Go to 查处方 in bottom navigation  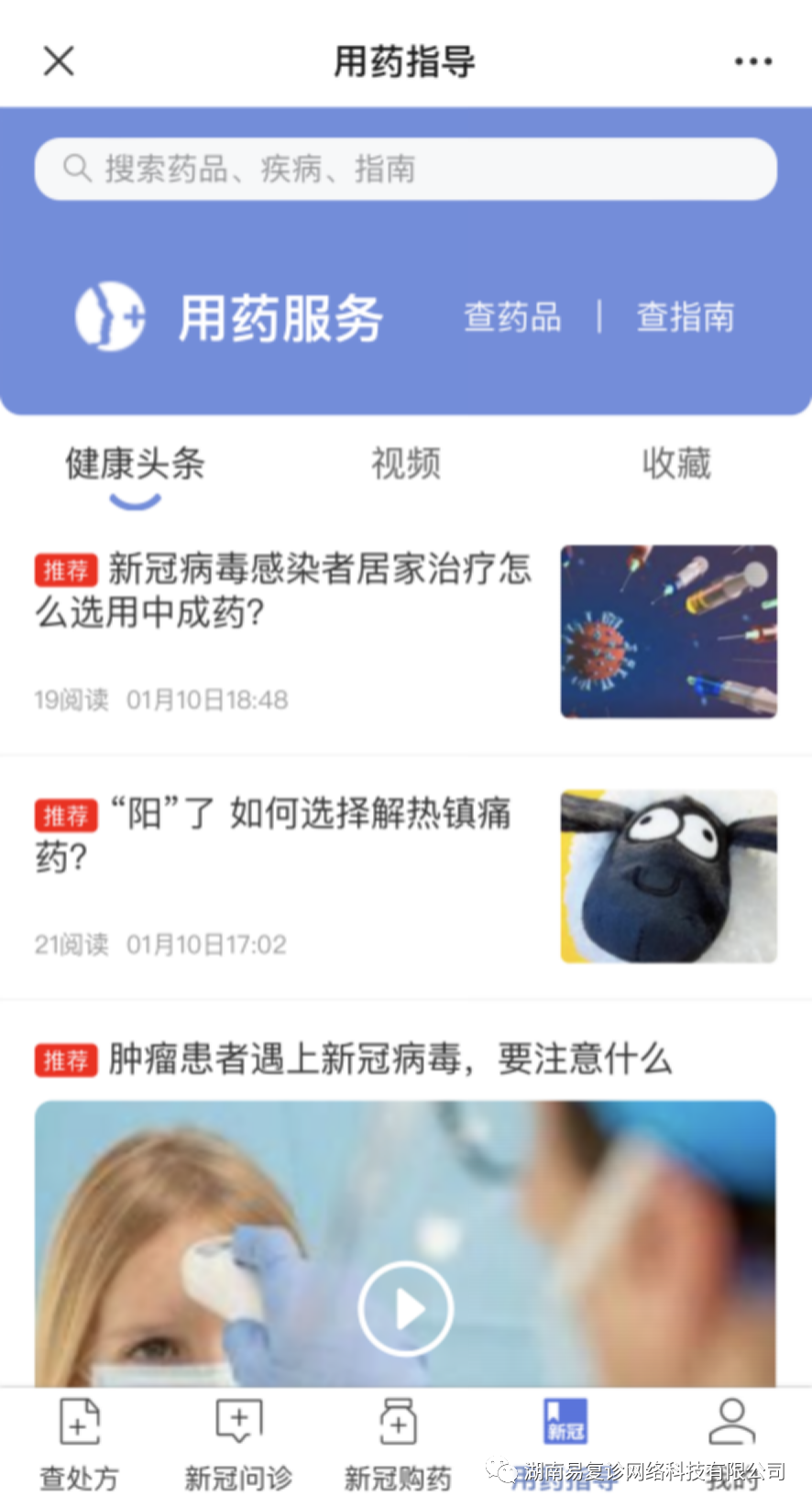point(80,1444)
